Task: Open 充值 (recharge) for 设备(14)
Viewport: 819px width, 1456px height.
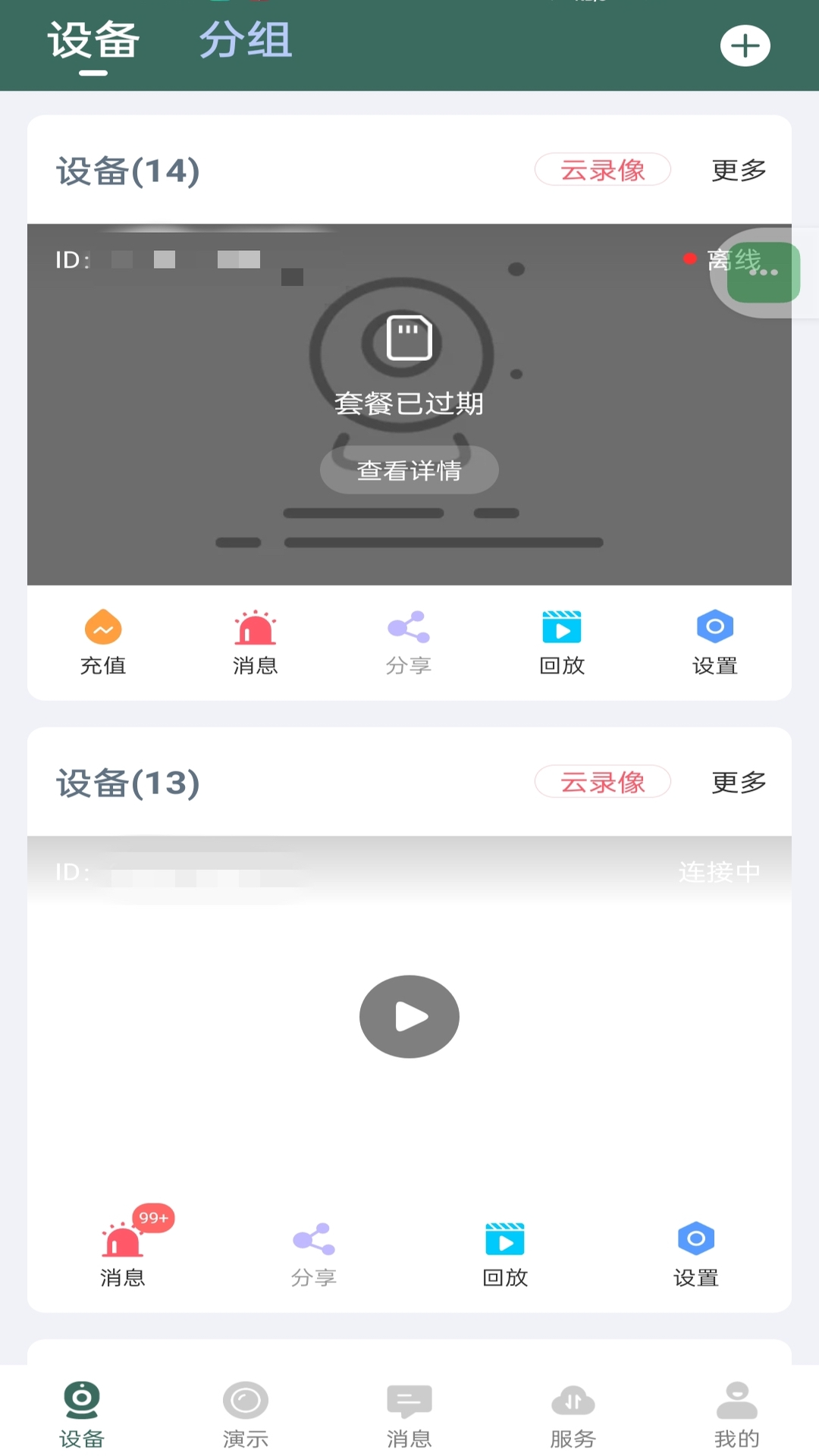Action: 103,642
